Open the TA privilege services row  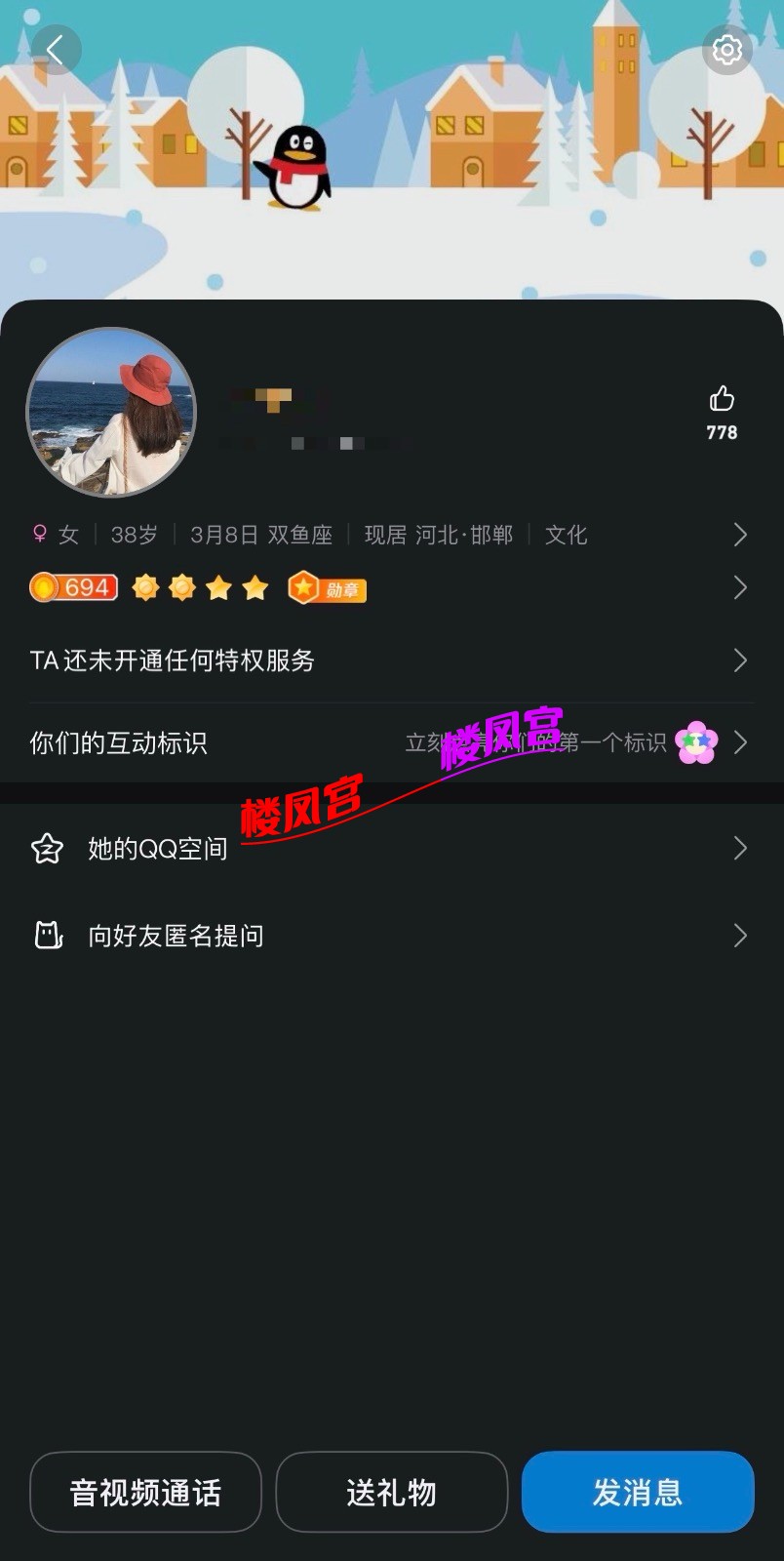(x=390, y=660)
